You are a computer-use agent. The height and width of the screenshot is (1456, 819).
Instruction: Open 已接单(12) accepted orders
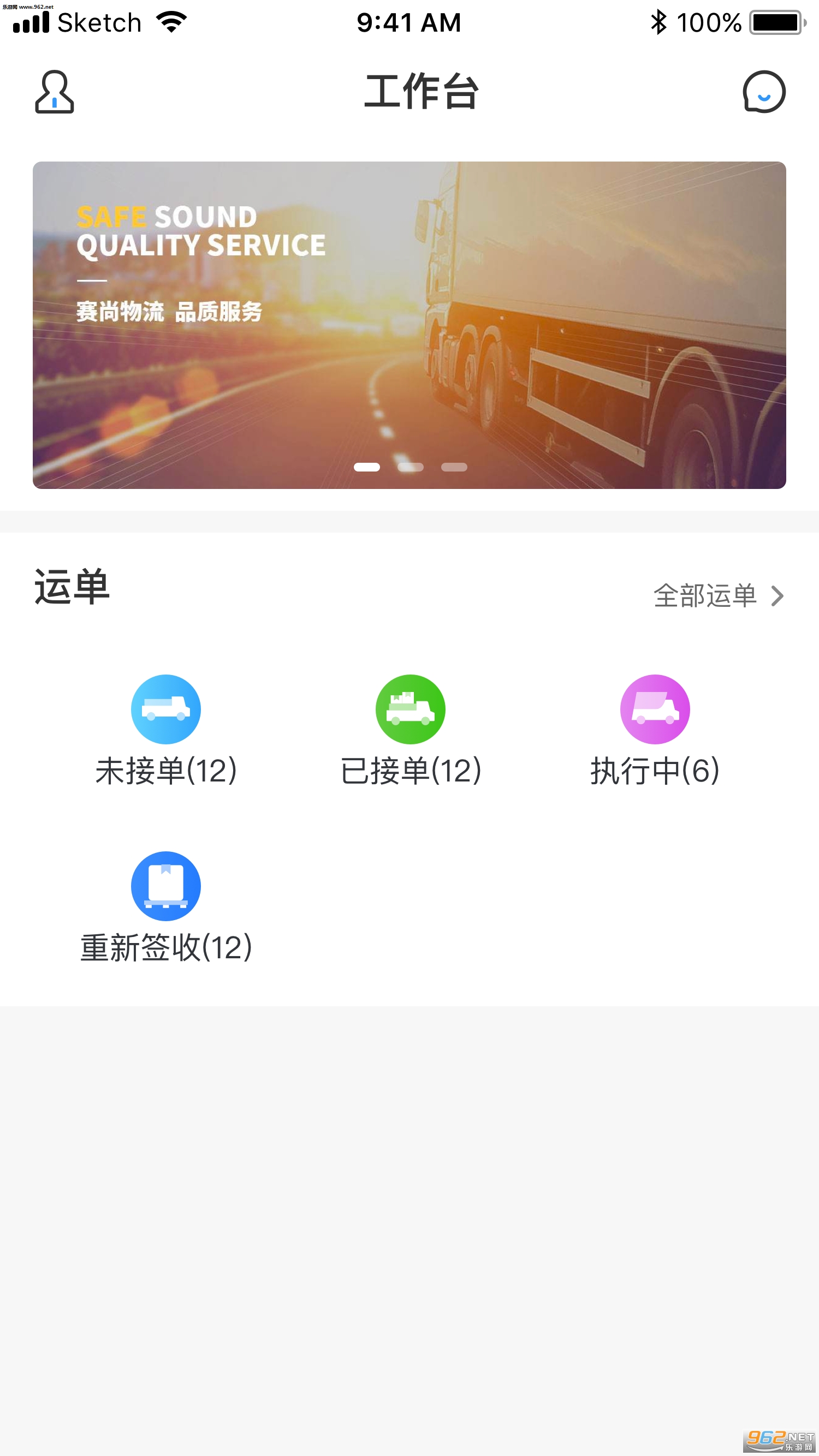(410, 729)
